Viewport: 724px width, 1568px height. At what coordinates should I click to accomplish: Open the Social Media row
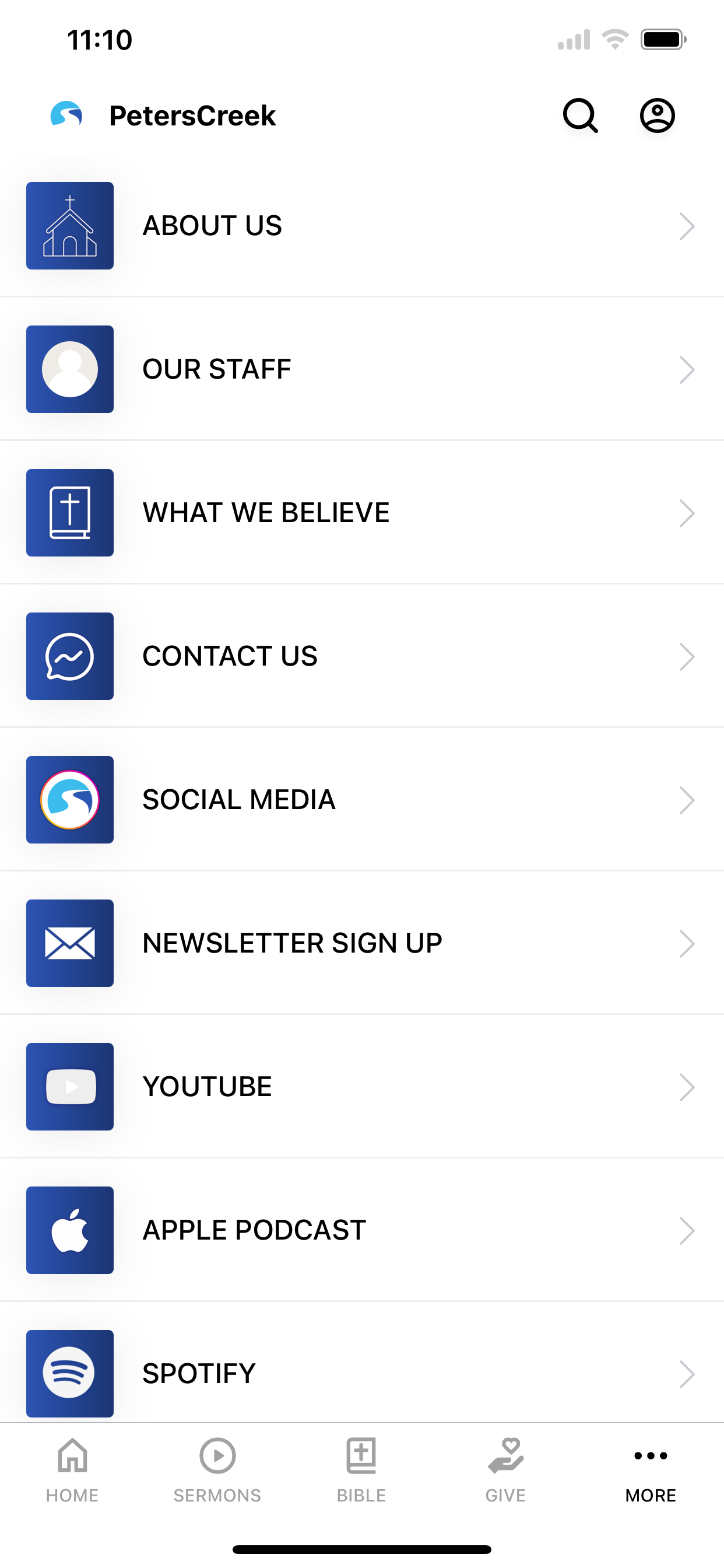(x=362, y=800)
